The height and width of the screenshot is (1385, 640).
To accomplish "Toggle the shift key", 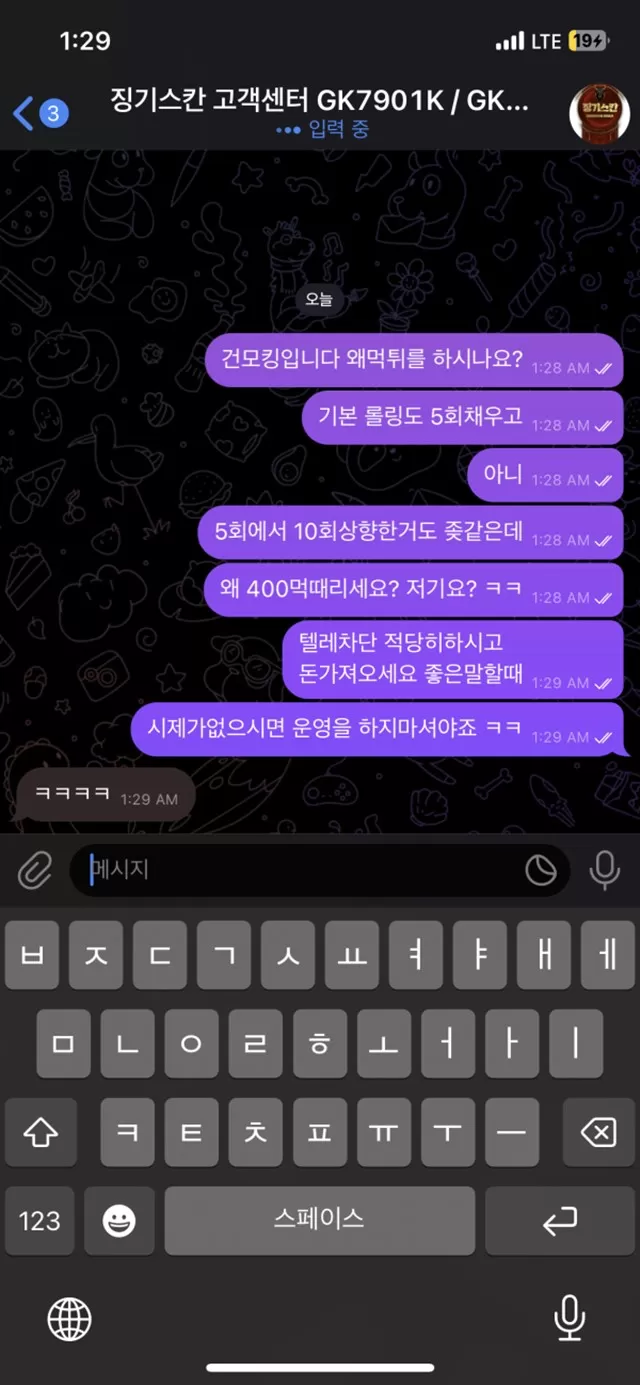I will pos(41,1132).
